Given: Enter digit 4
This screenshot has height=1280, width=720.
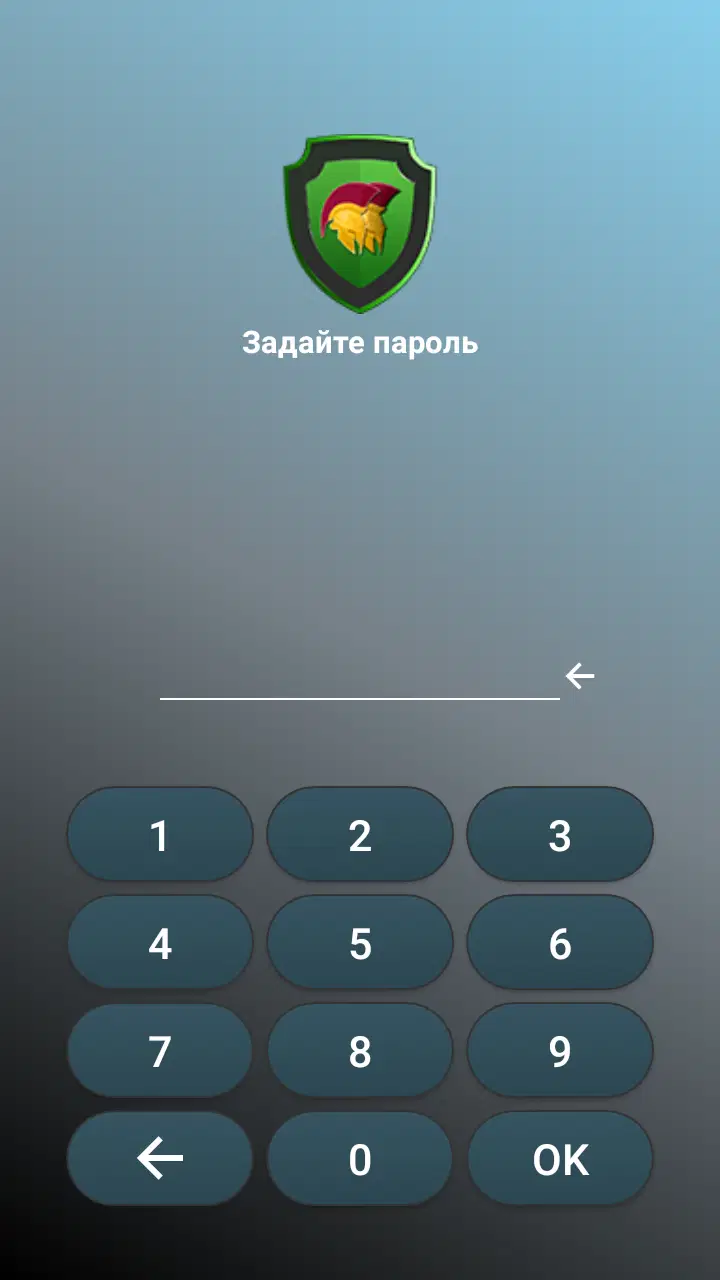Looking at the screenshot, I should (x=160, y=943).
